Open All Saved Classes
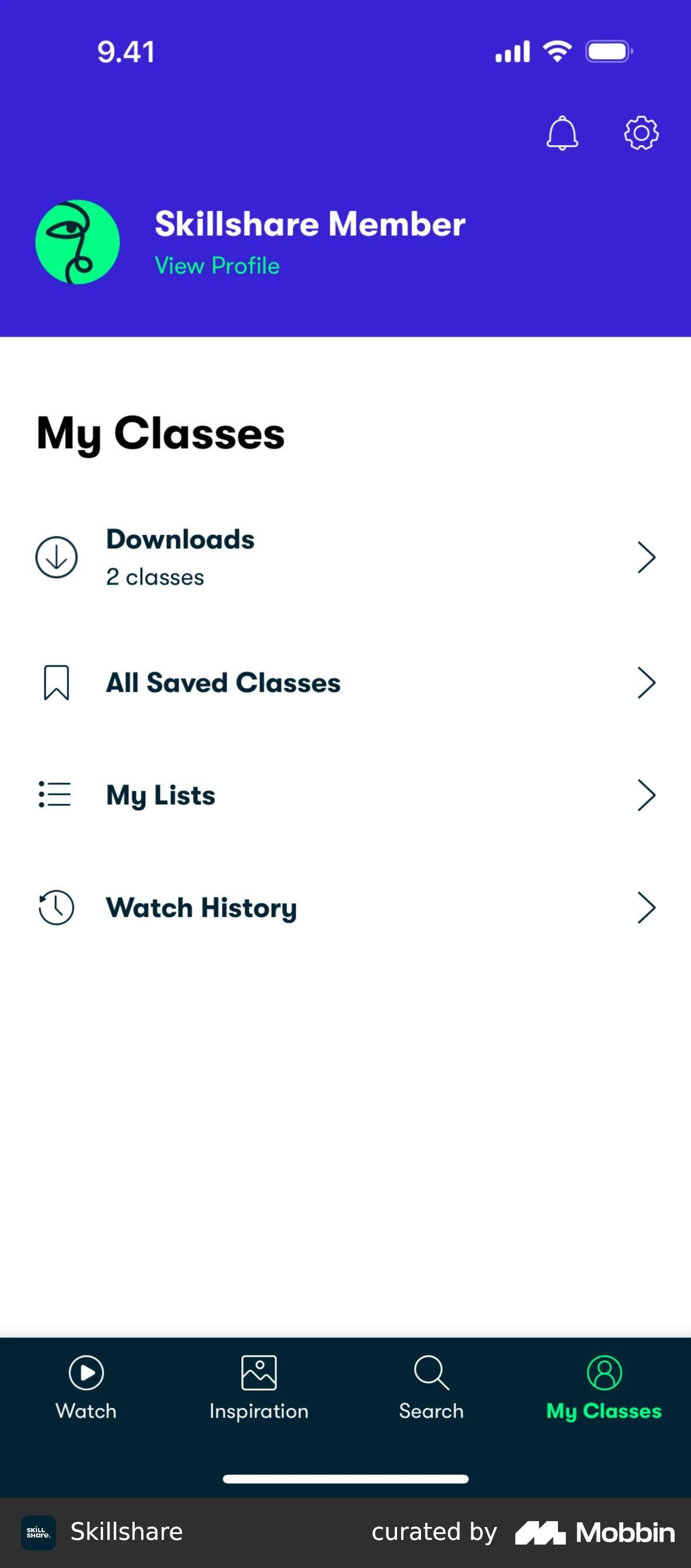The height and width of the screenshot is (1568, 691). tap(344, 682)
